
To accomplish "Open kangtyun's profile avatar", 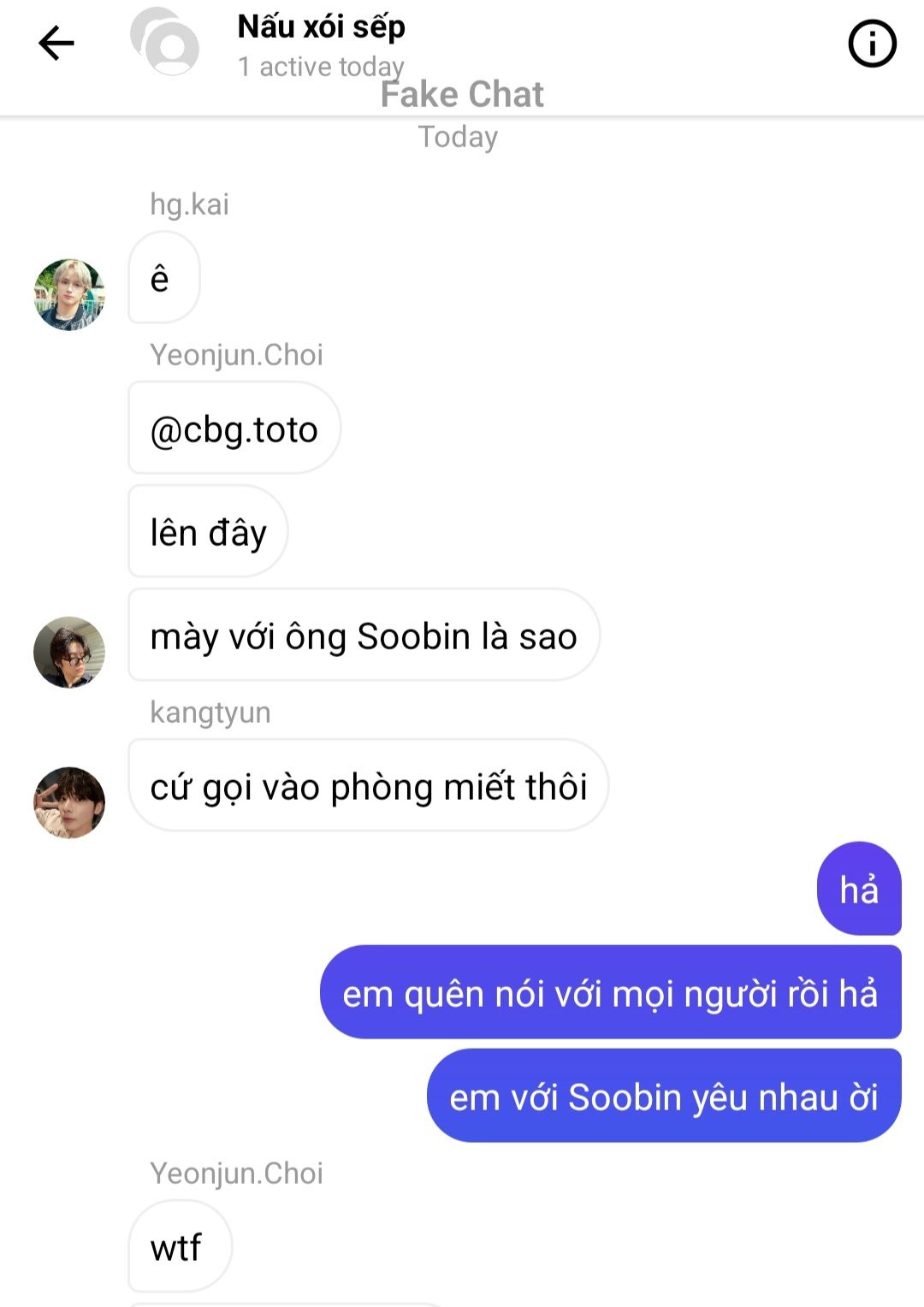I will (x=69, y=802).
